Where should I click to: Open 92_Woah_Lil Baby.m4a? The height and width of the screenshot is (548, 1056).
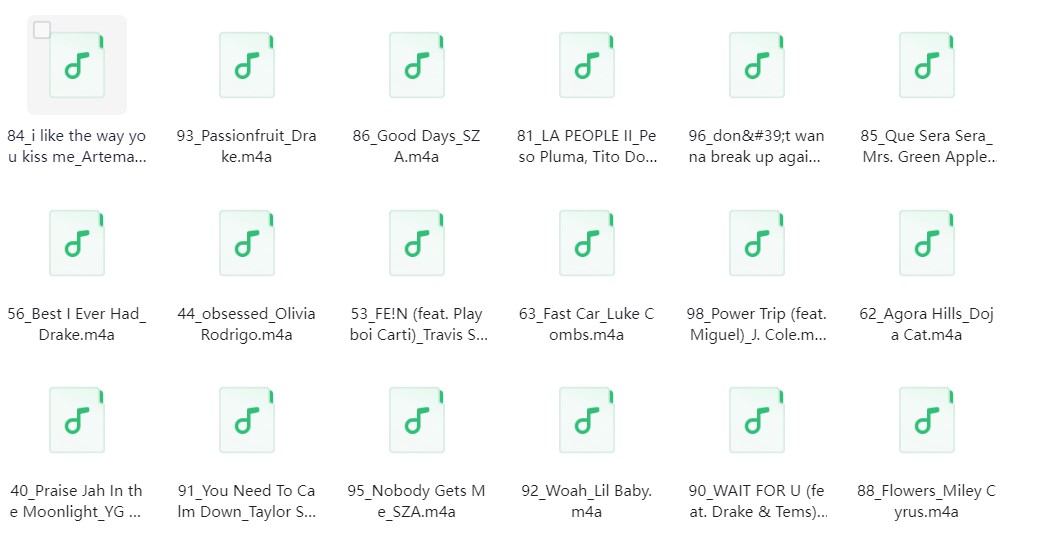pos(587,420)
